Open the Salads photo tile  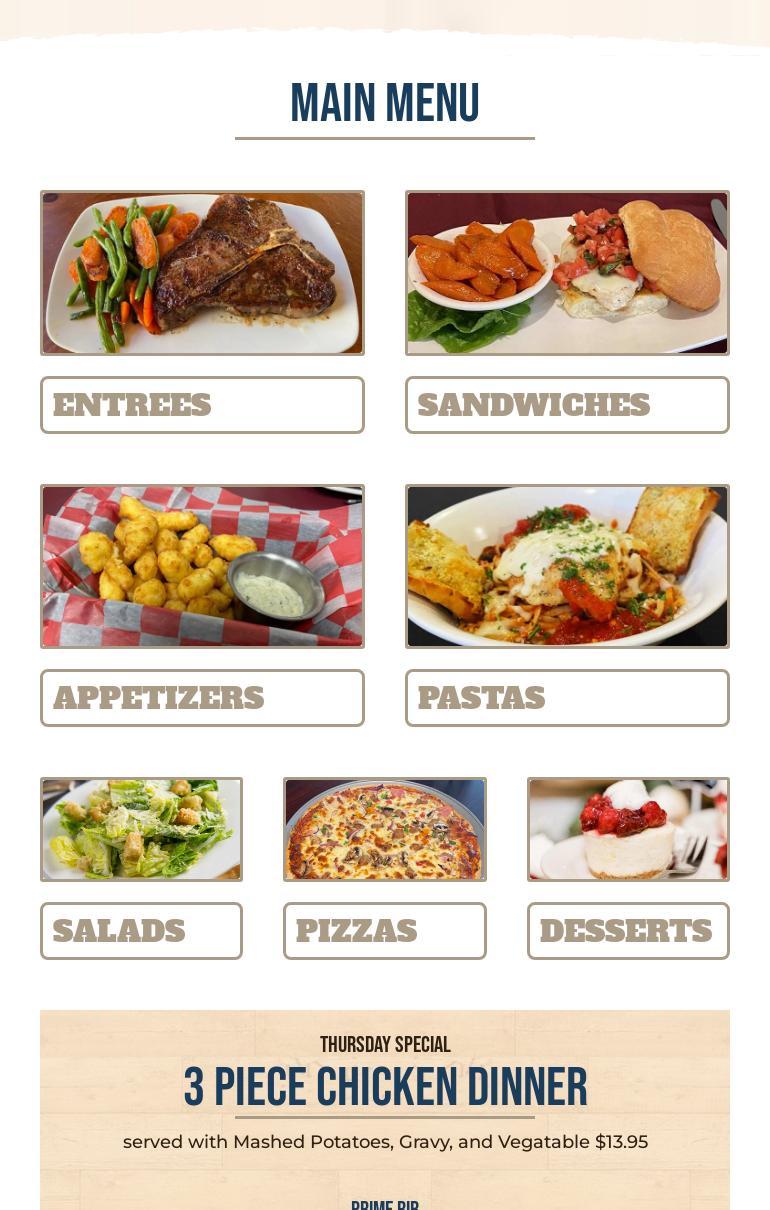tap(141, 829)
